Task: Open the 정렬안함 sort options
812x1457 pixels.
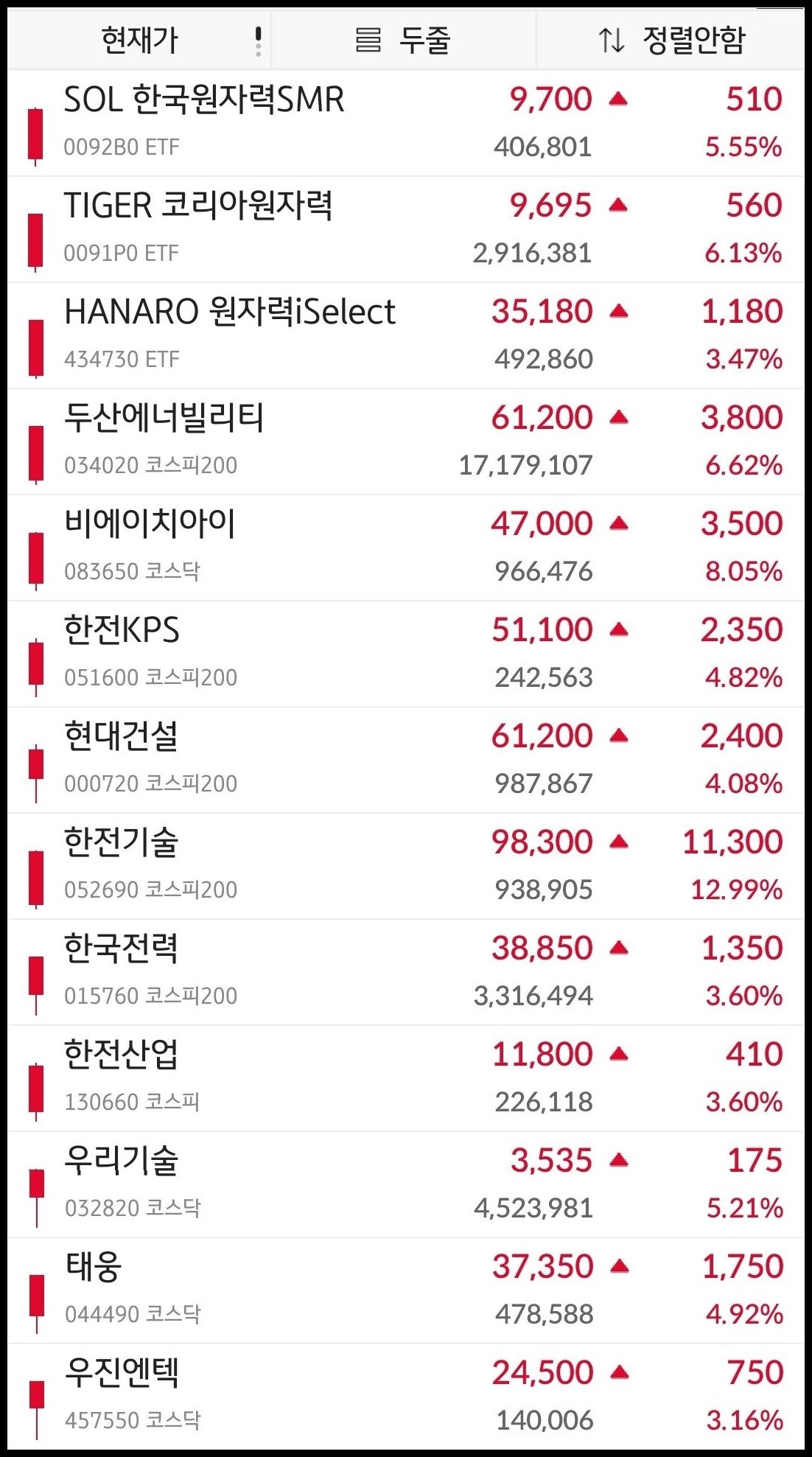Action: tap(671, 40)
